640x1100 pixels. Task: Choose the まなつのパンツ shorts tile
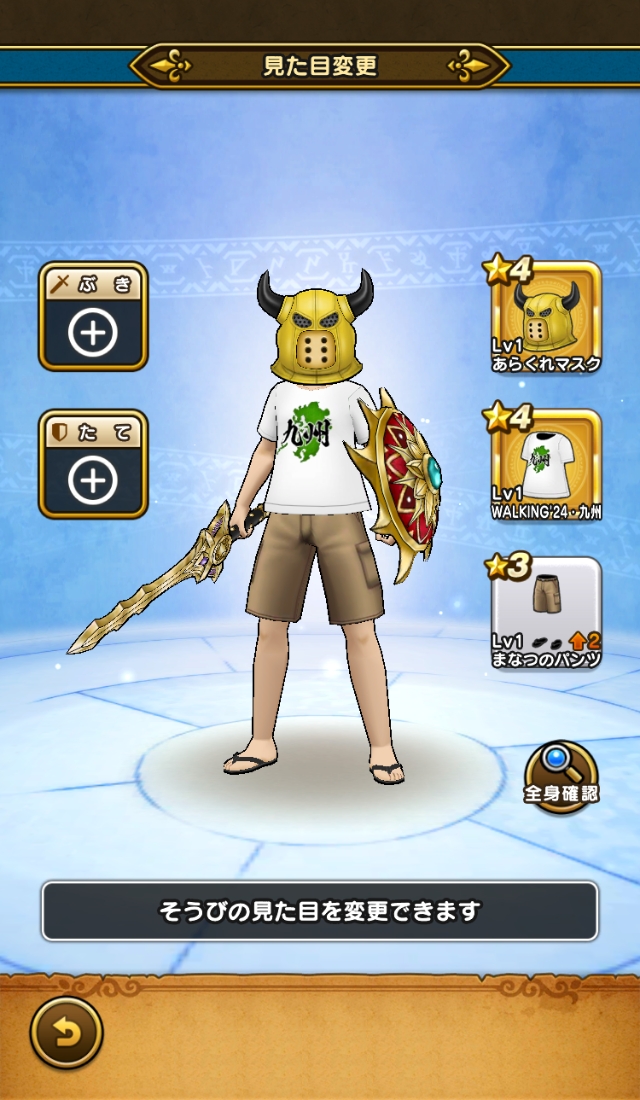(546, 612)
